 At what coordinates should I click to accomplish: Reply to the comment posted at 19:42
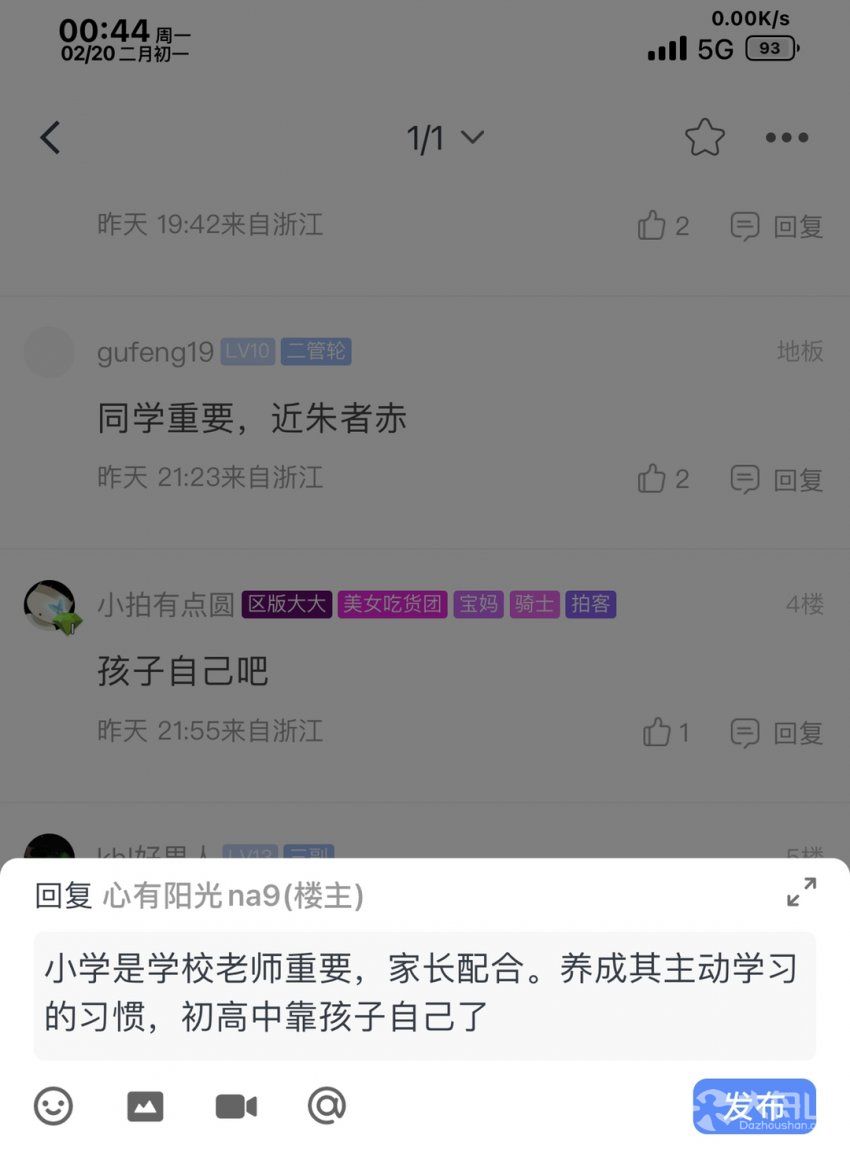[x=777, y=226]
